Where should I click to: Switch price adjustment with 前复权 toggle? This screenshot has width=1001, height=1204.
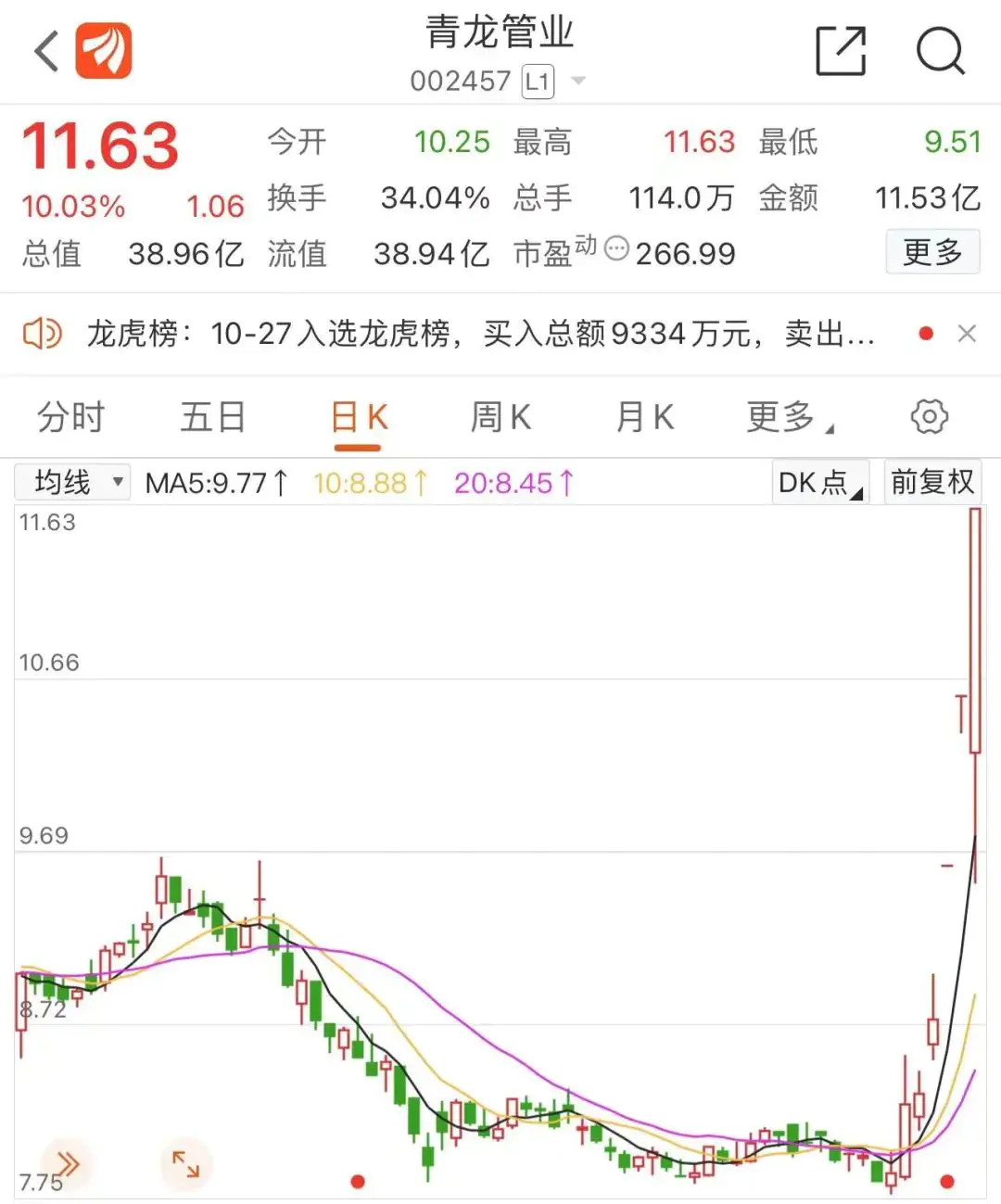click(x=932, y=481)
